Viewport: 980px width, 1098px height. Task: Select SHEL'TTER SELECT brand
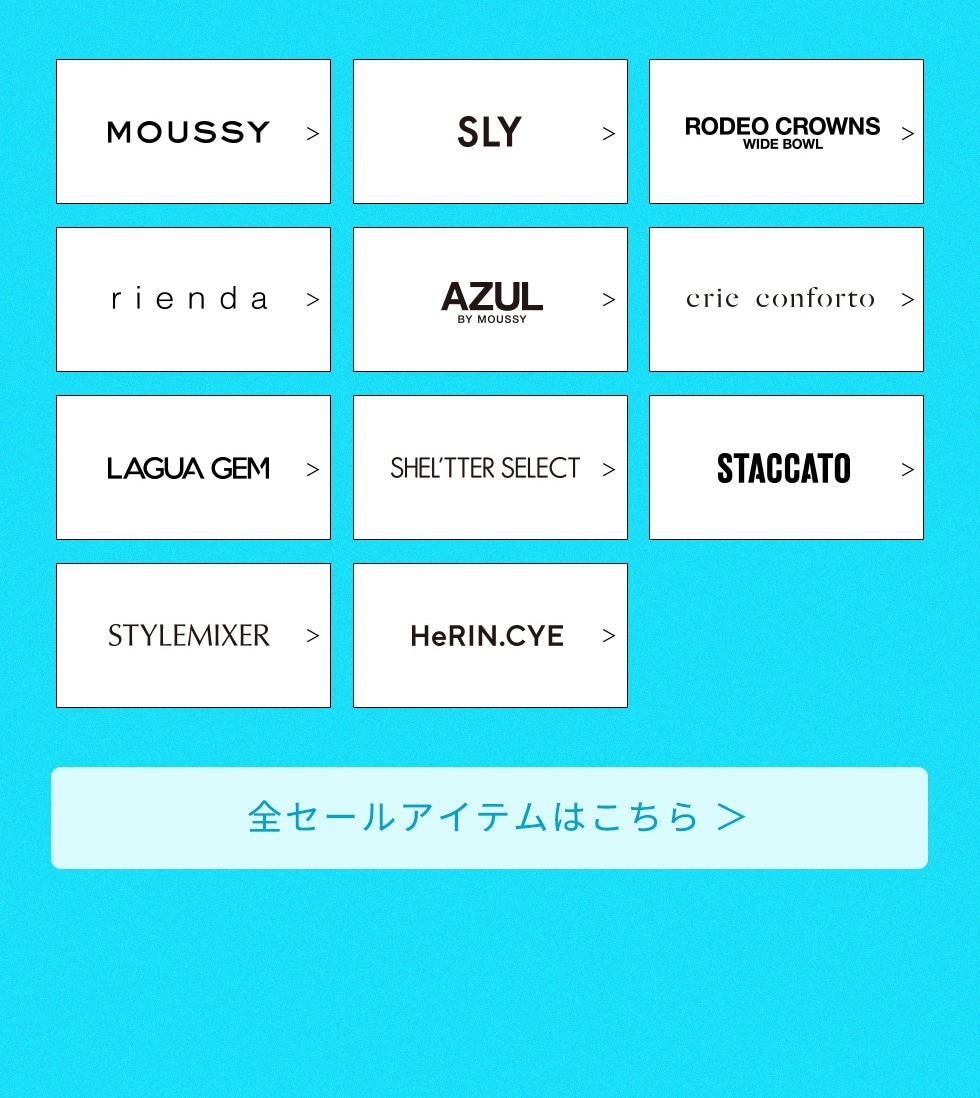[x=490, y=468]
